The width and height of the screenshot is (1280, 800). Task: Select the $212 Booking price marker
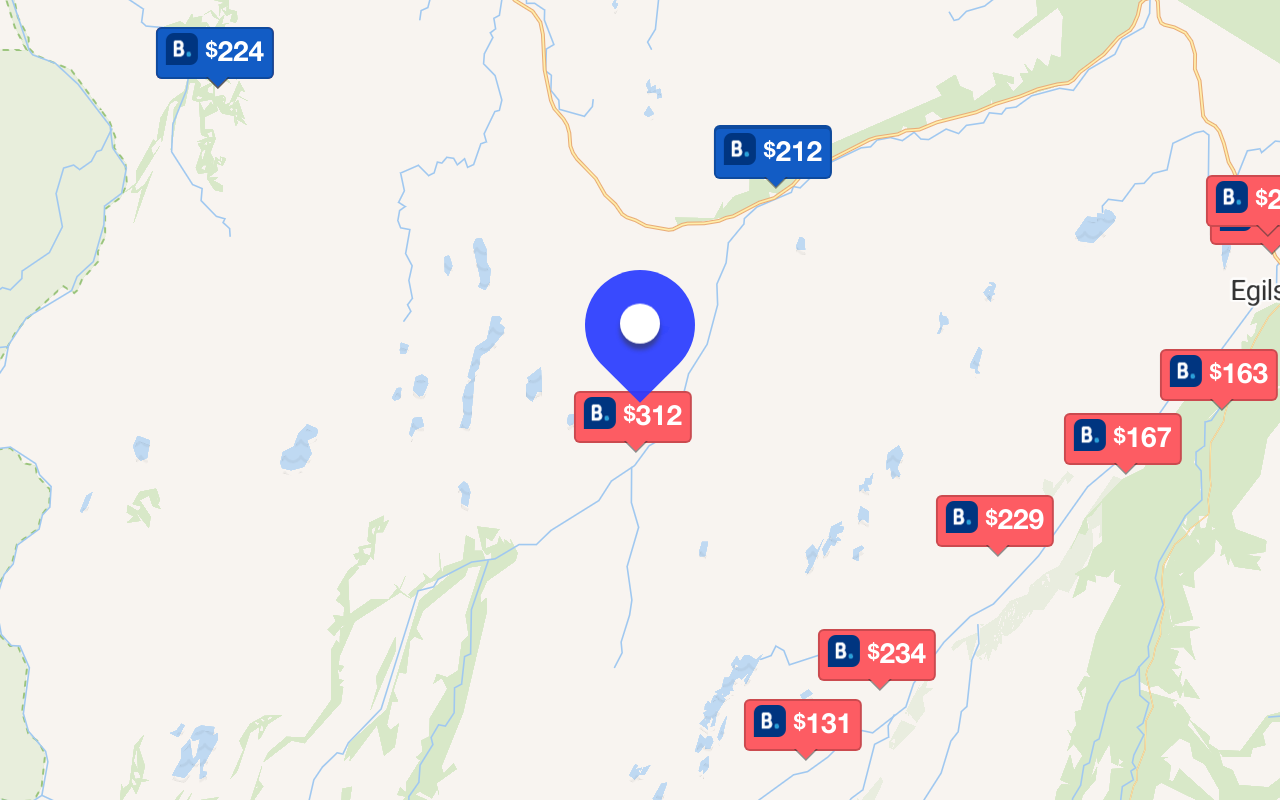(x=772, y=152)
